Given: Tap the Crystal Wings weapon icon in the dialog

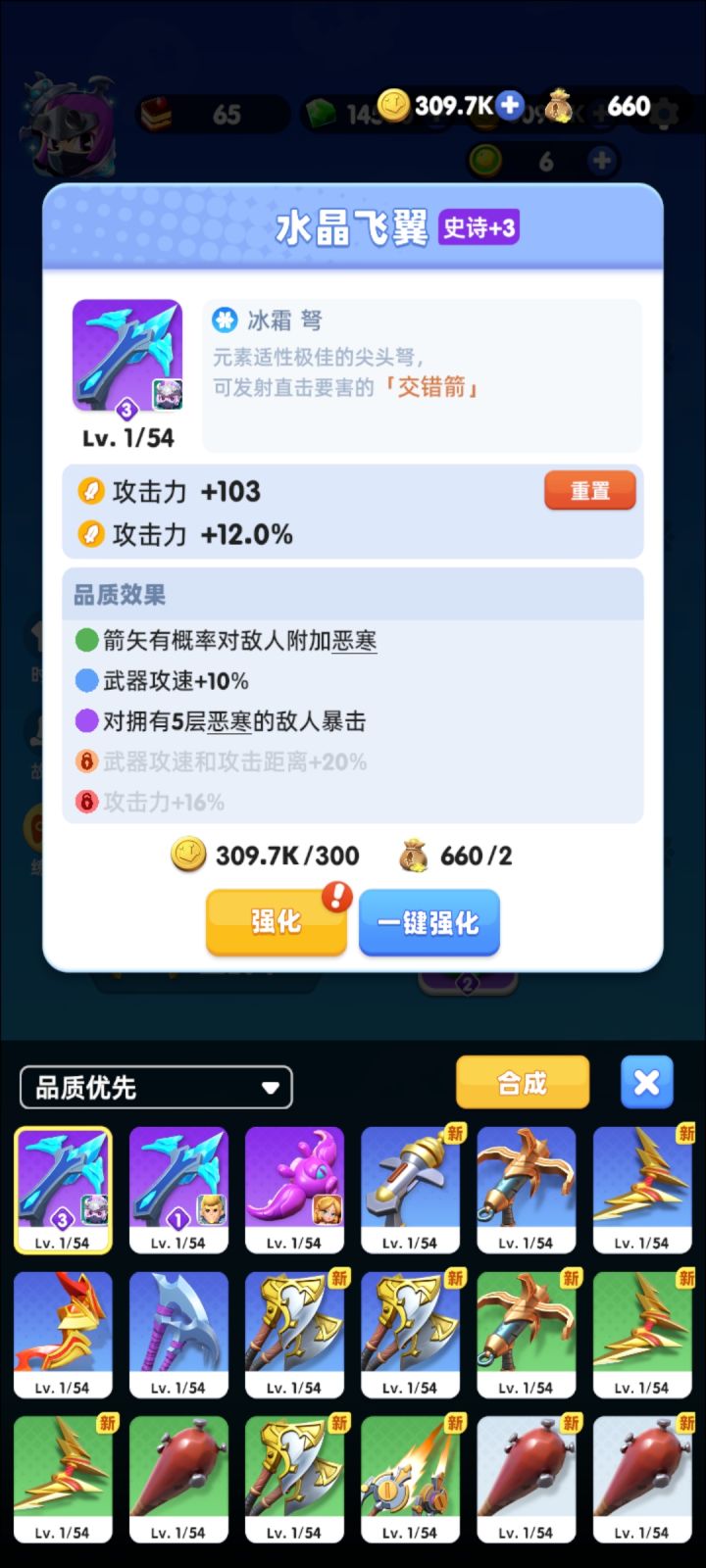Looking at the screenshot, I should click(127, 355).
